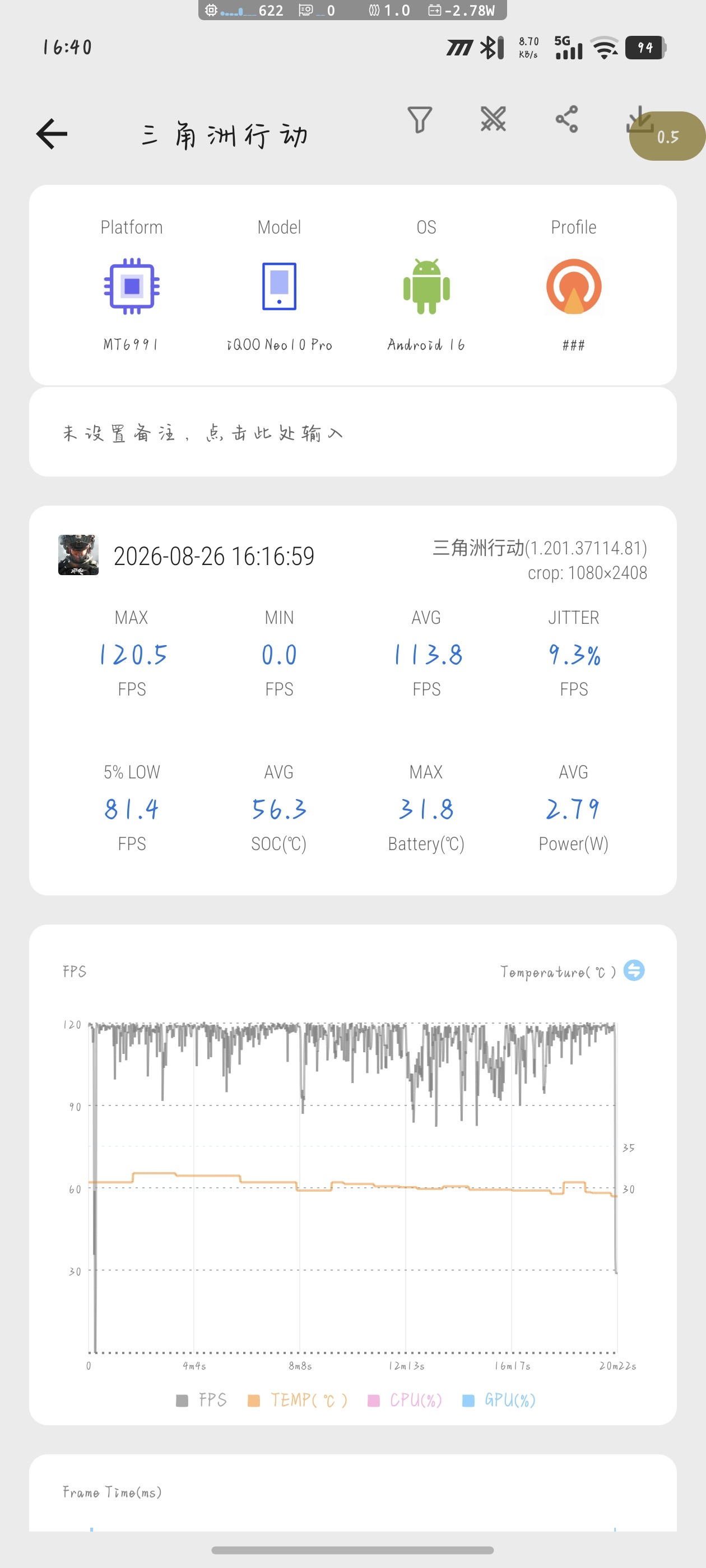Image resolution: width=706 pixels, height=1568 pixels.
Task: Tap the floating 0.5 overlay bubble
Action: tap(668, 136)
